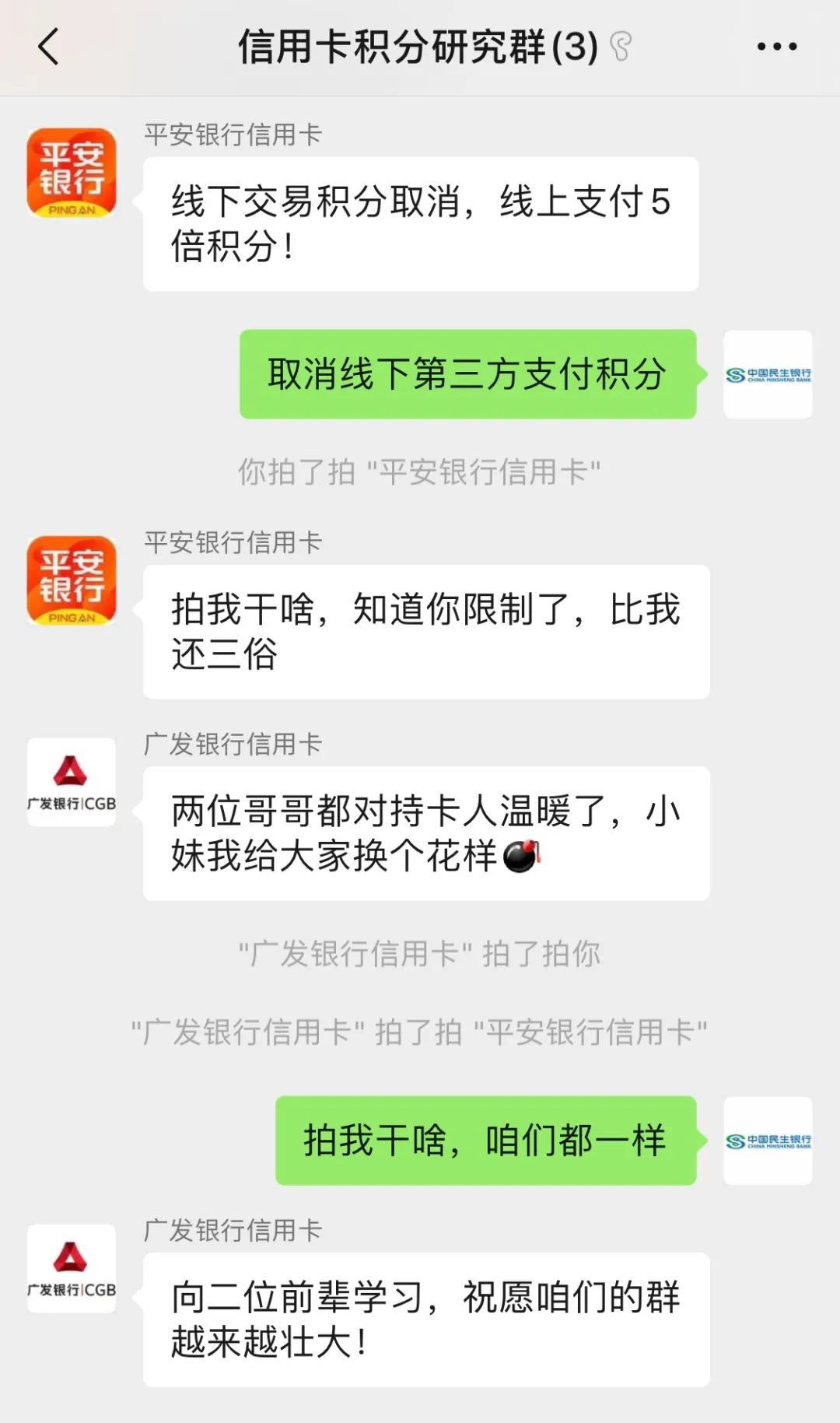The image size is (840, 1423).
Task: Open the group chat's three-dot menu
Action: 776,47
